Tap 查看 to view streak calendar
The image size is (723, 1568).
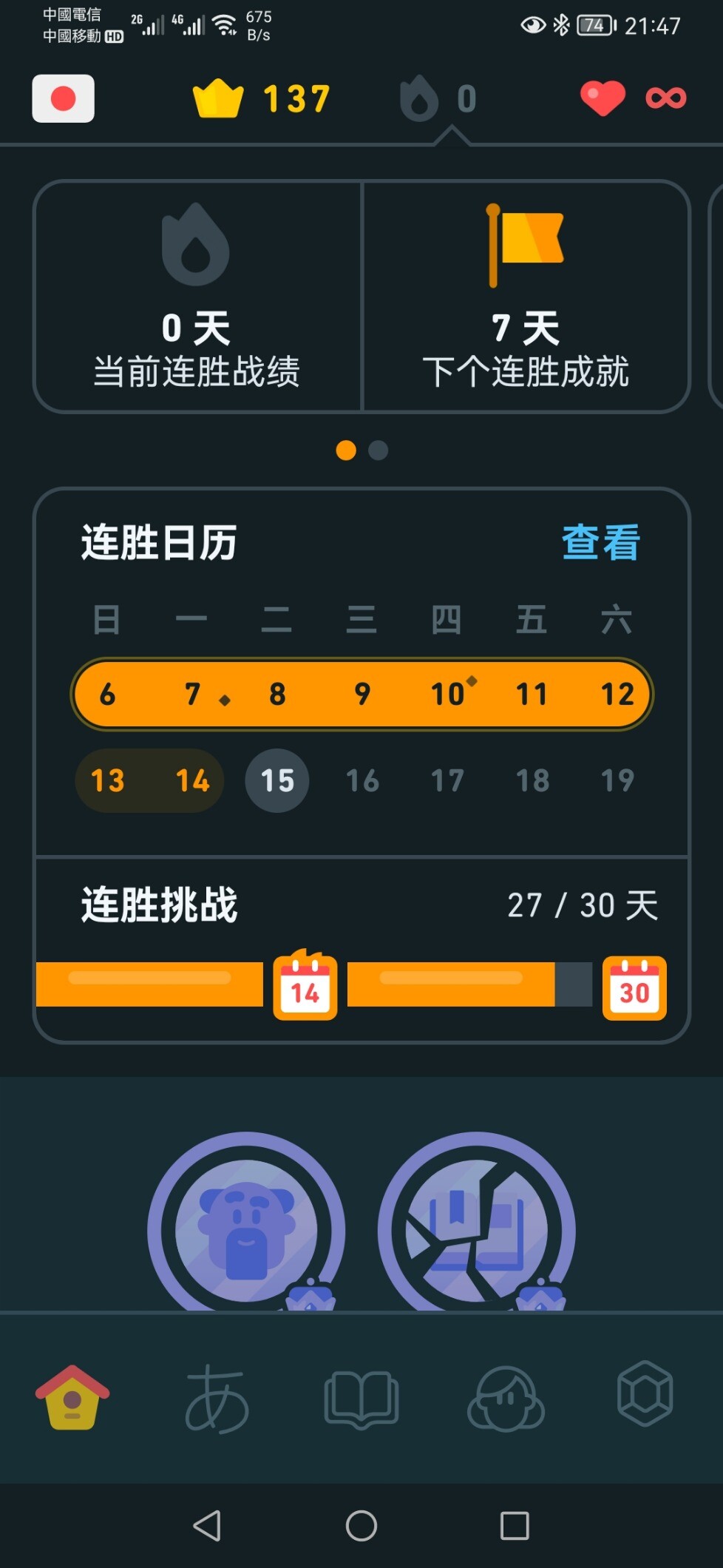pos(600,542)
